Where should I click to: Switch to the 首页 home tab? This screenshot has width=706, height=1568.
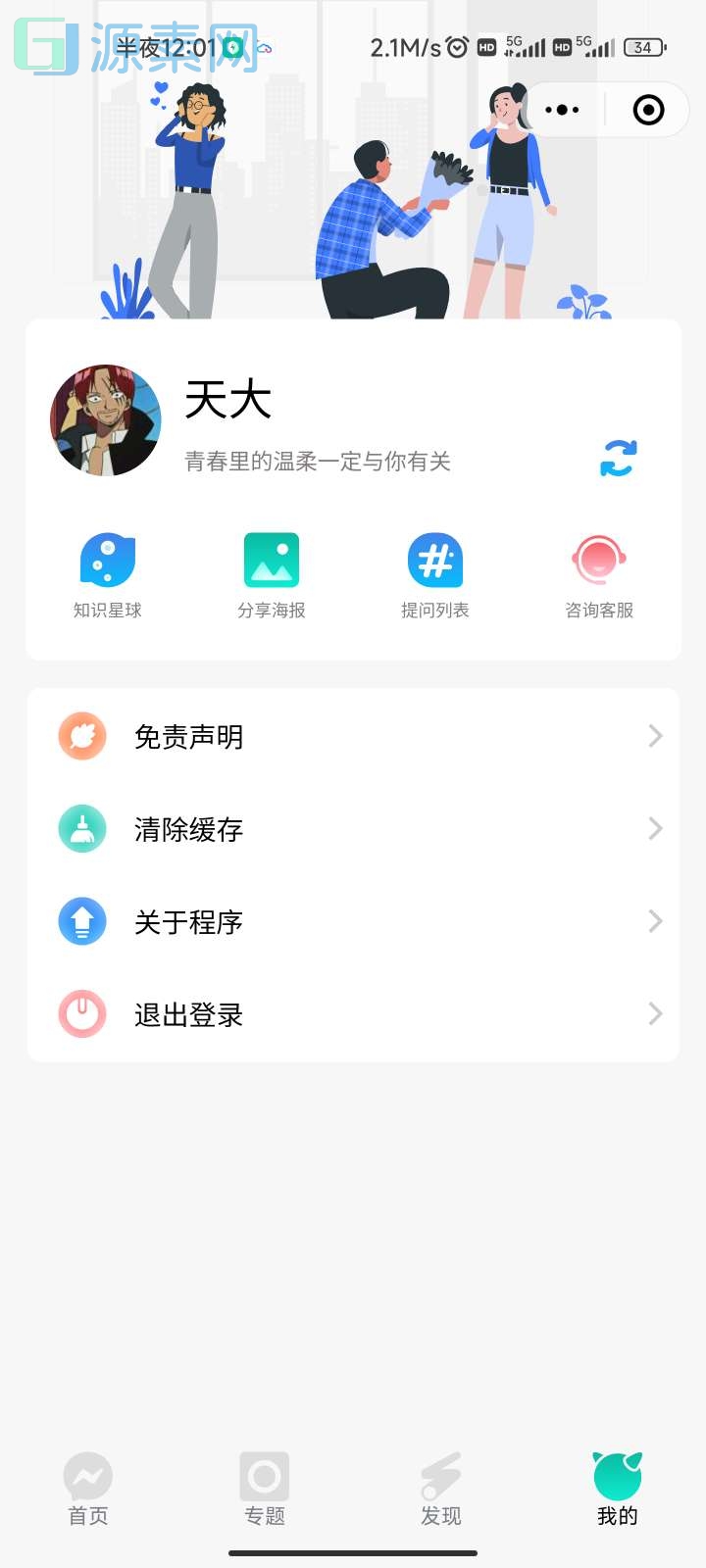[x=88, y=1490]
